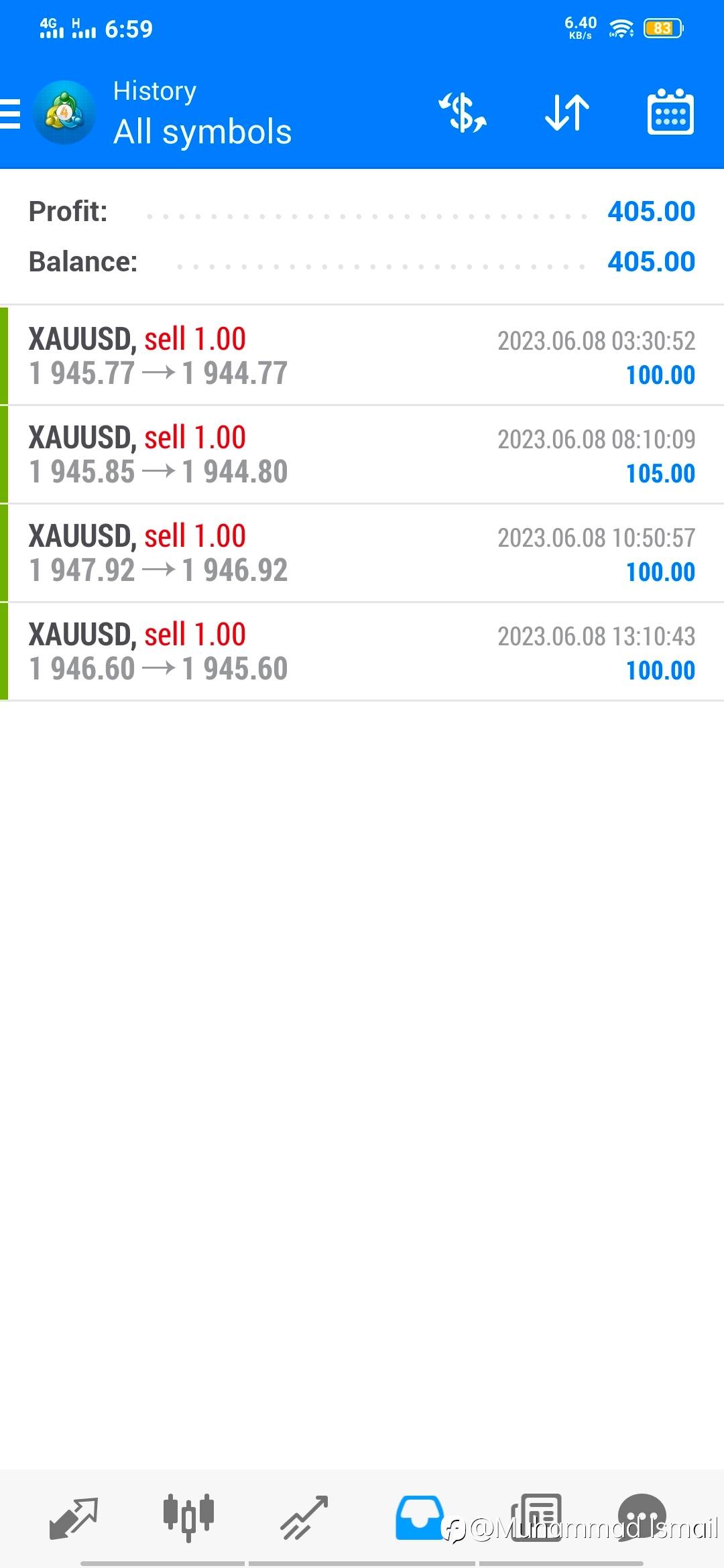Switch to the Quotes tab with arrows
This screenshot has height=1568, width=724.
point(74,1517)
